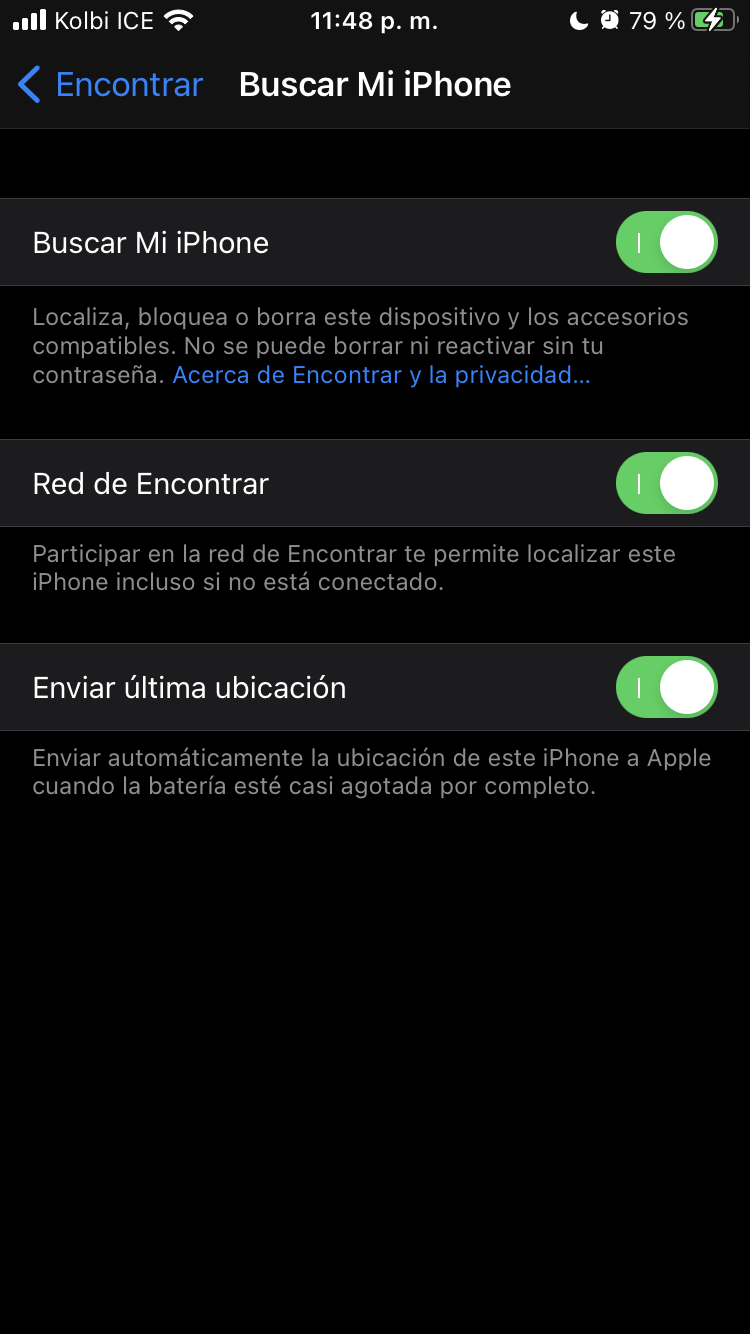Open Acerca de Encontrar y la privacidad link

[381, 376]
